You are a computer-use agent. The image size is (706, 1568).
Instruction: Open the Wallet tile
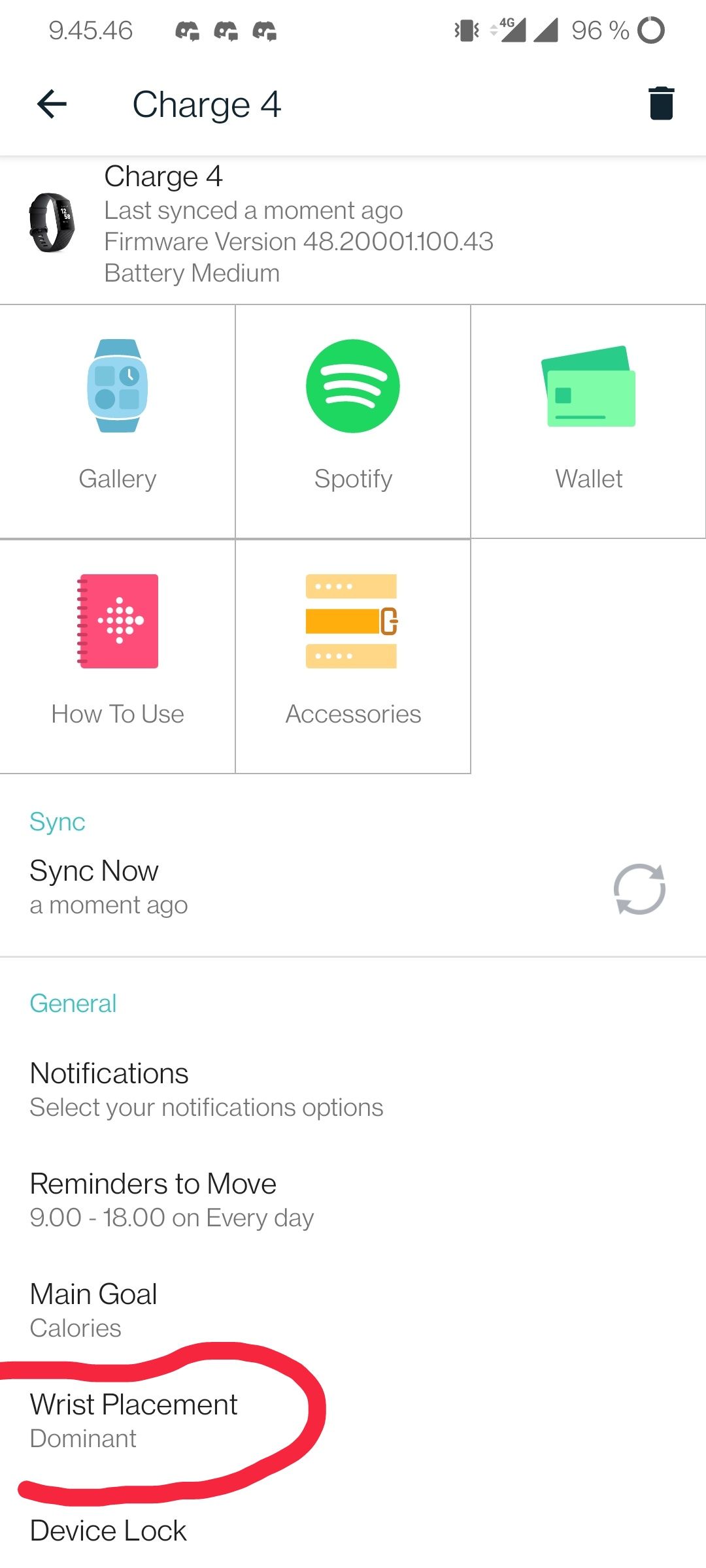[588, 421]
